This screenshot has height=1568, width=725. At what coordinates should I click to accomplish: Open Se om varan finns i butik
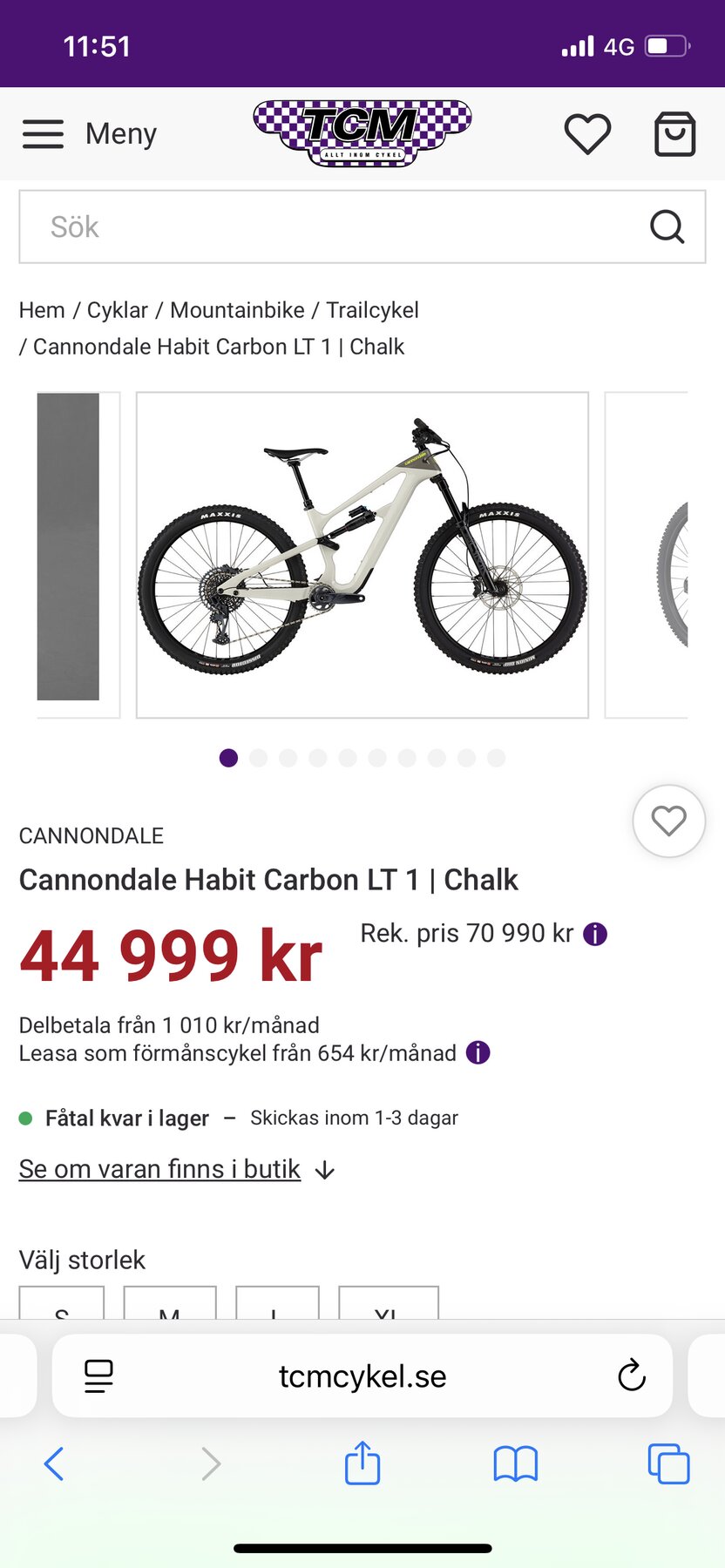pos(160,1169)
